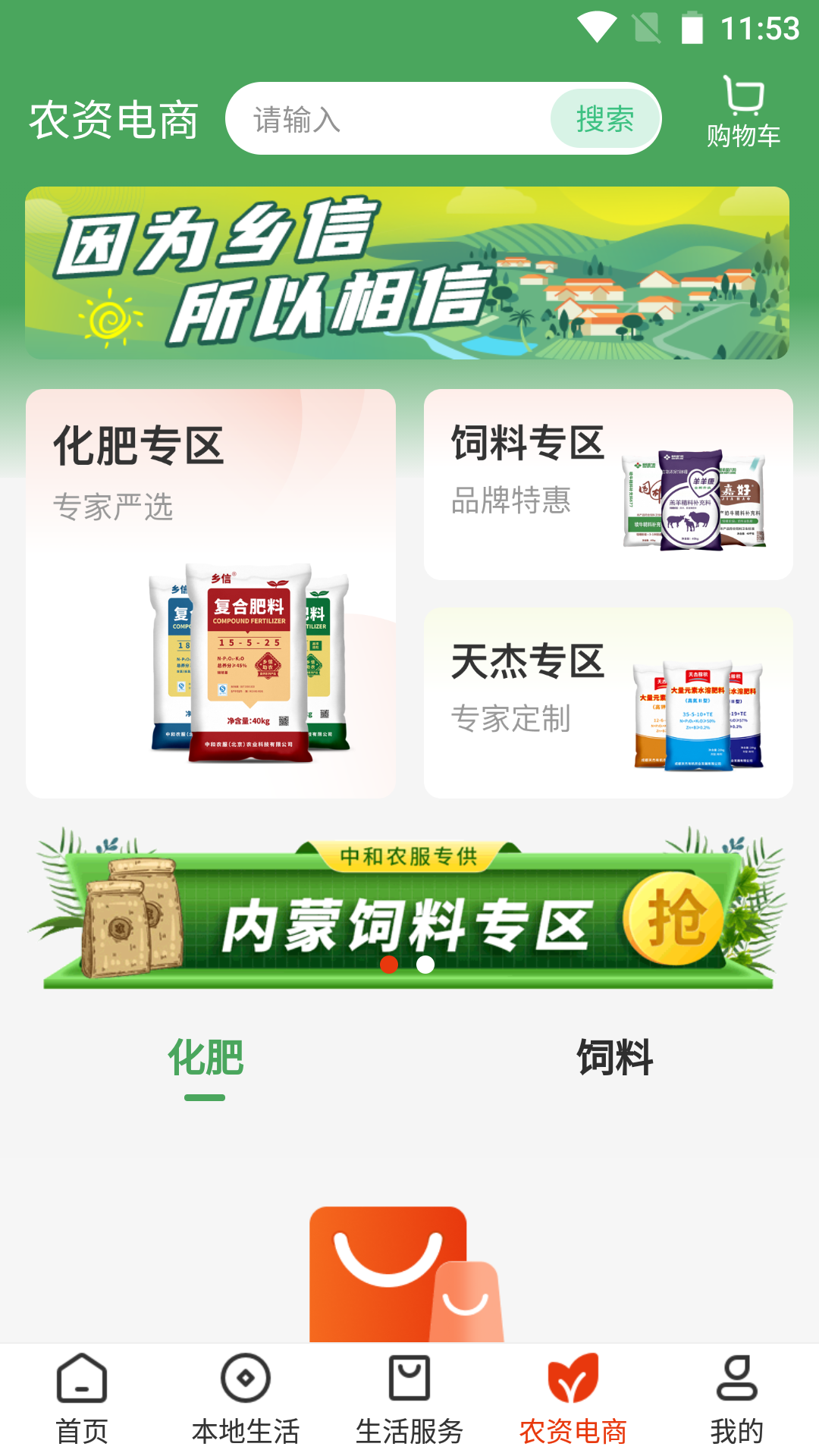Select the red carousel indicator dot

pyautogui.click(x=390, y=965)
